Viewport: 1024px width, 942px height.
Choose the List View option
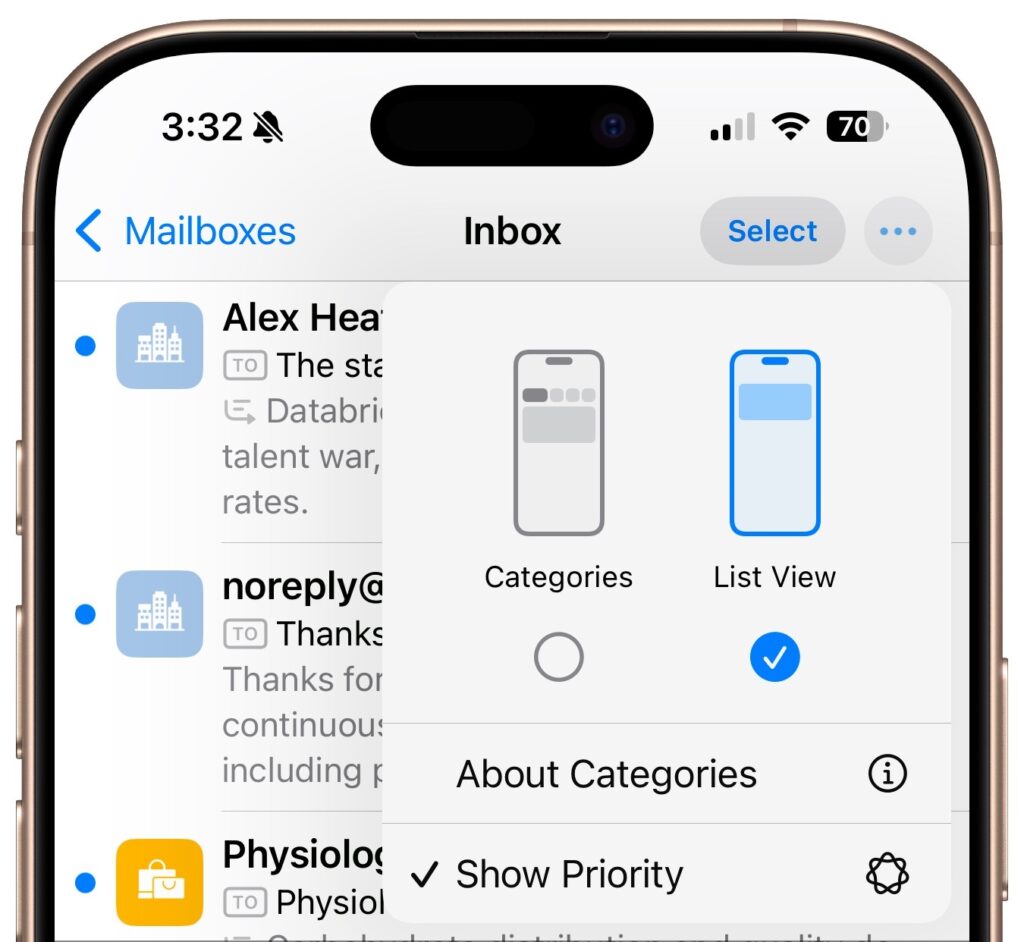[x=774, y=658]
